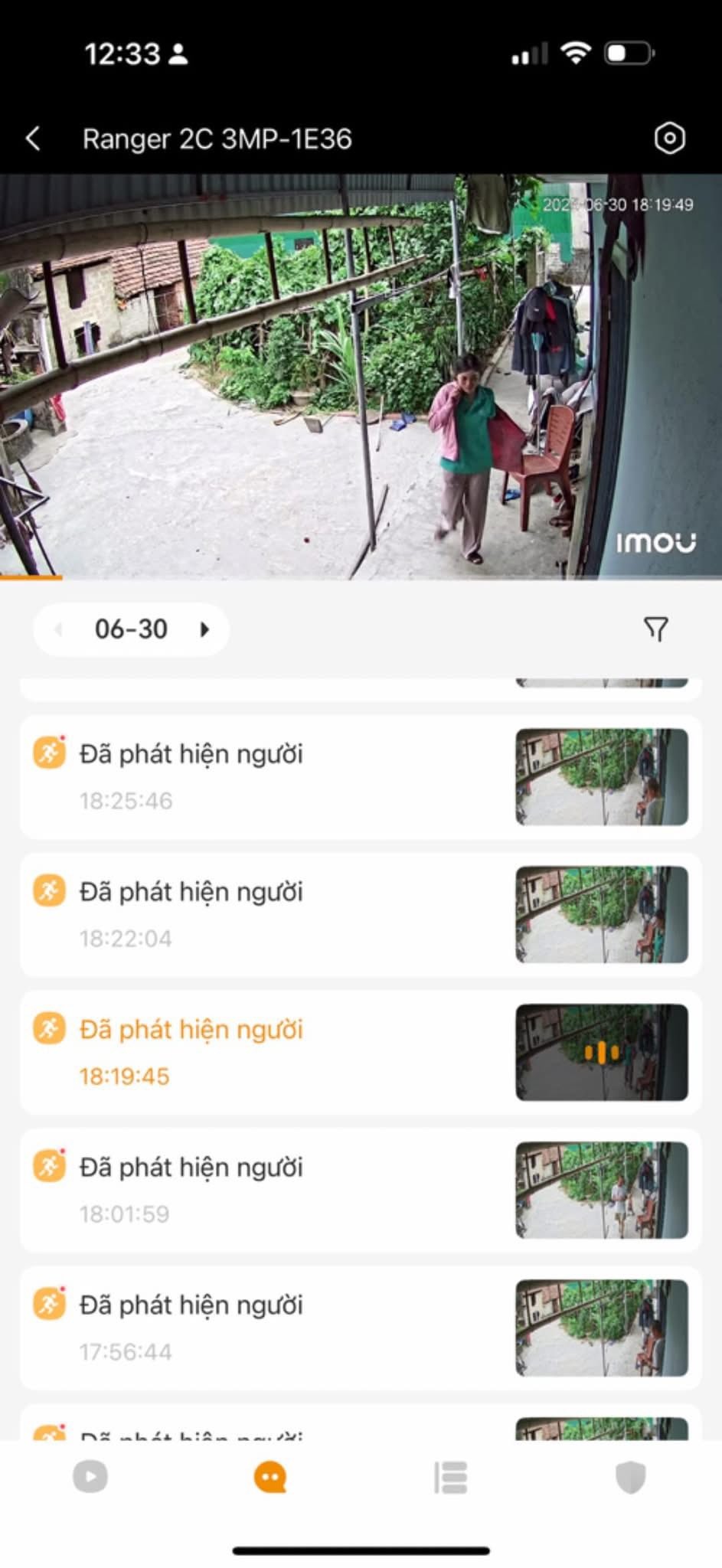Open camera settings gear icon
The image size is (722, 1568).
(669, 139)
